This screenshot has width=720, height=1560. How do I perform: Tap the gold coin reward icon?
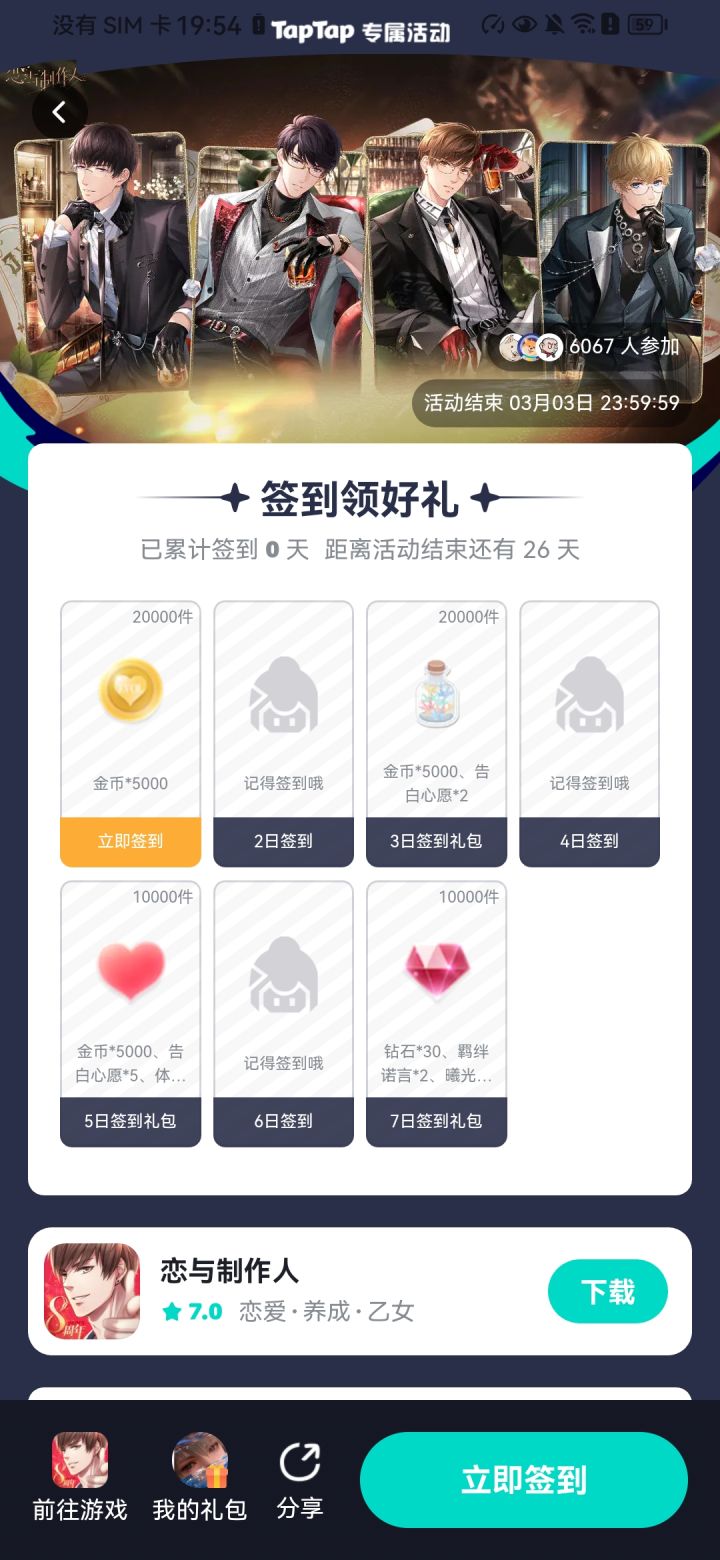coord(130,690)
